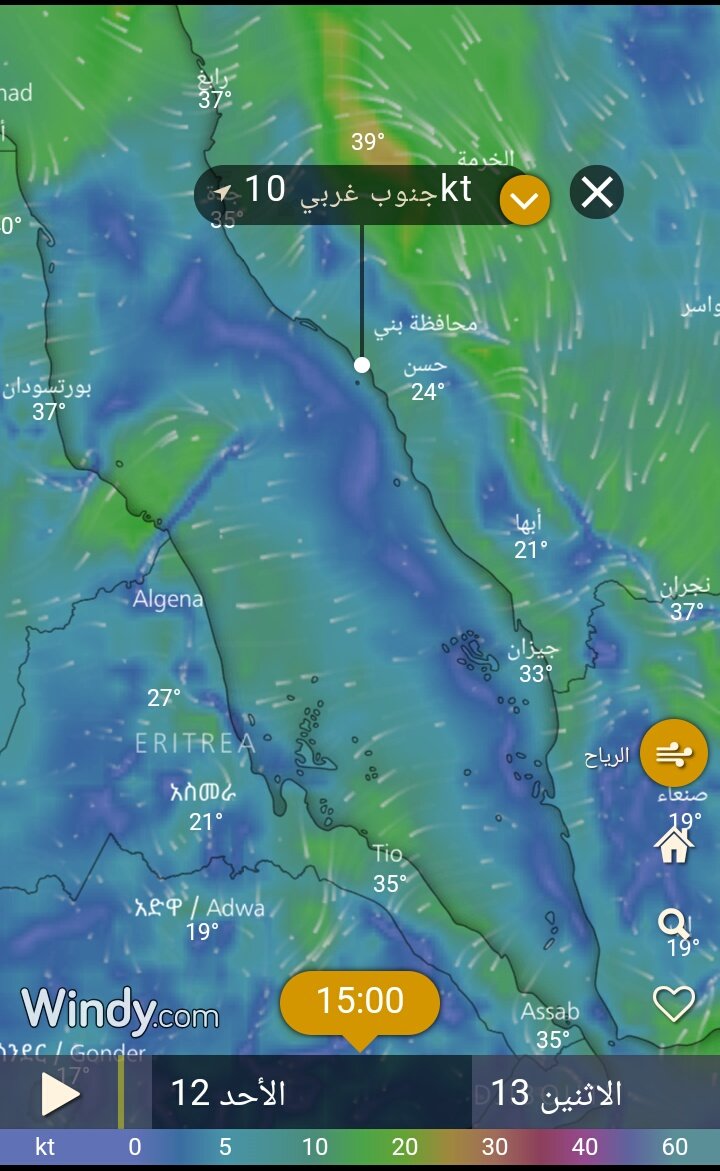Expand the forecast details chevron
Viewport: 720px width, 1171px height.
(525, 201)
